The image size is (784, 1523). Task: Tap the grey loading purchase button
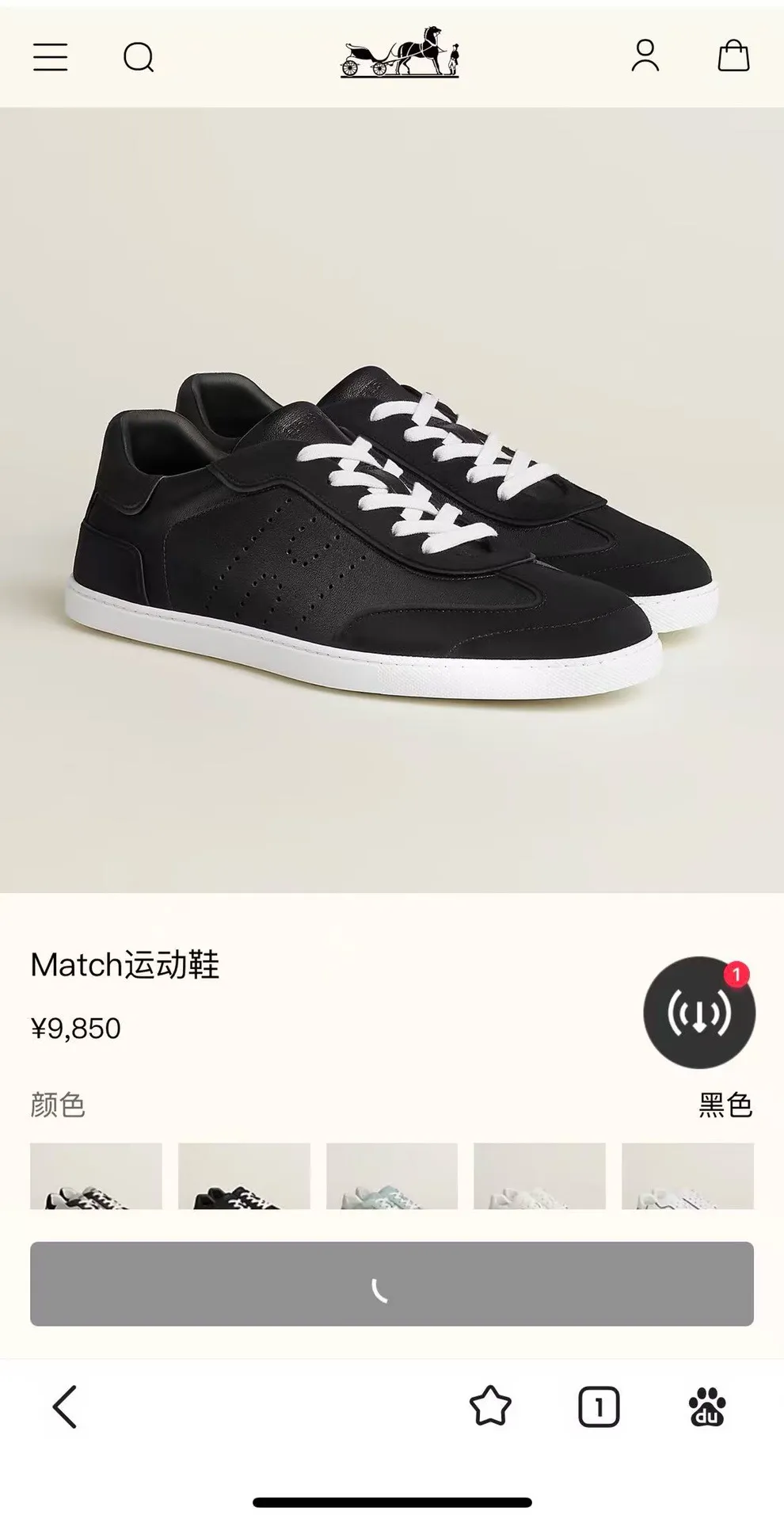[x=392, y=1284]
